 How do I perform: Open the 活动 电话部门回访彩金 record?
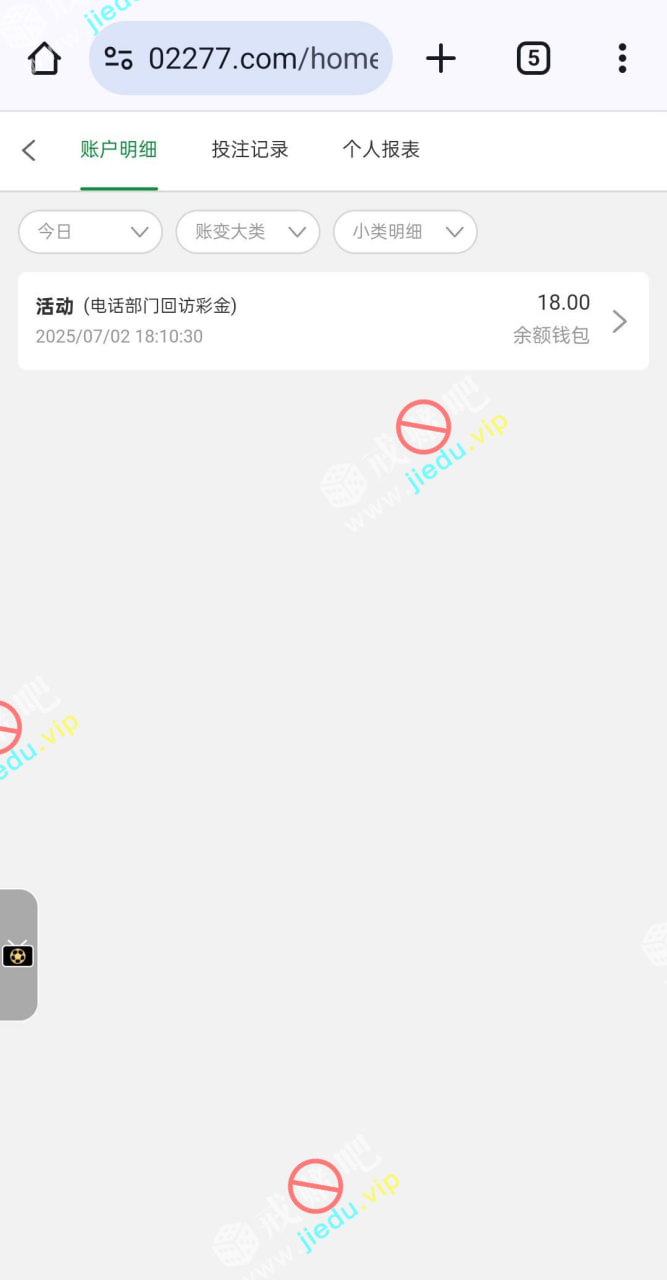[333, 320]
